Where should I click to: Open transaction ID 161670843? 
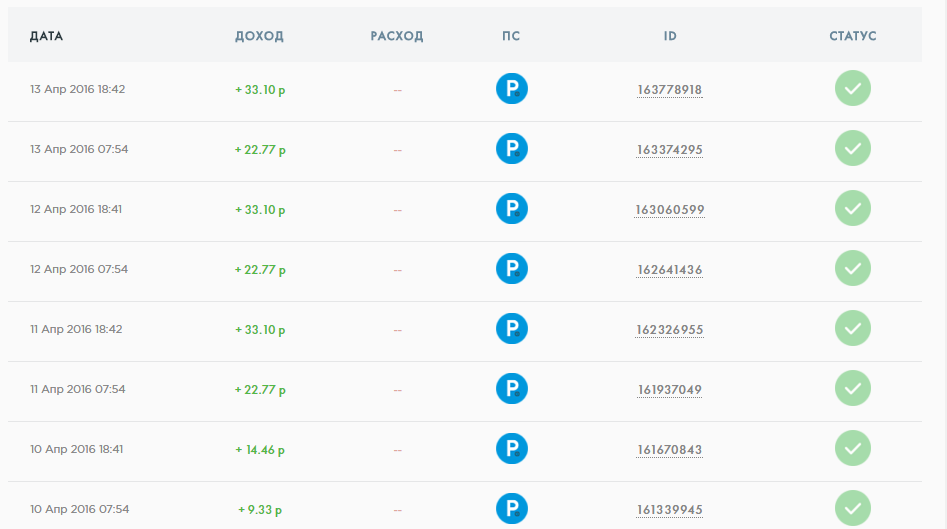pos(669,450)
